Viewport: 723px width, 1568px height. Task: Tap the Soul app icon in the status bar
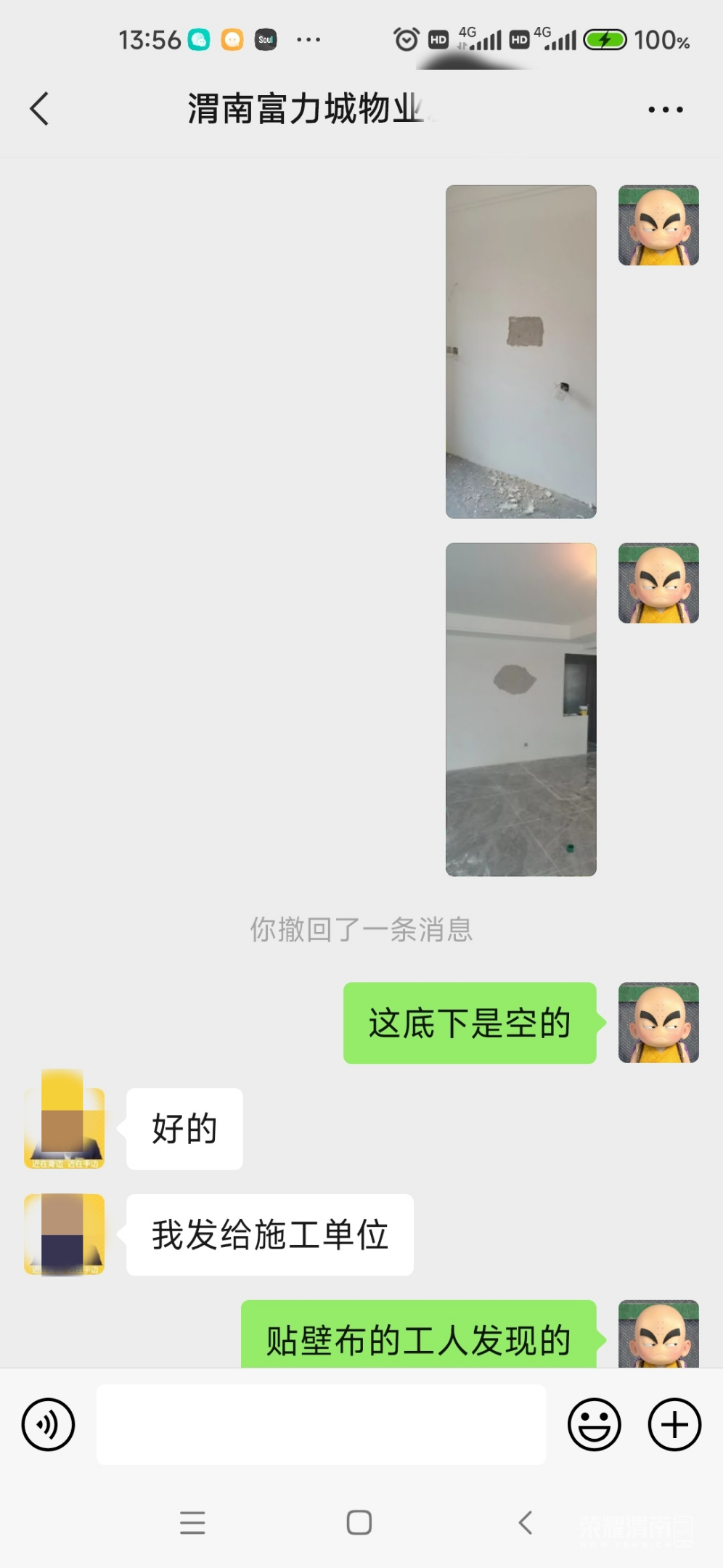pyautogui.click(x=266, y=40)
